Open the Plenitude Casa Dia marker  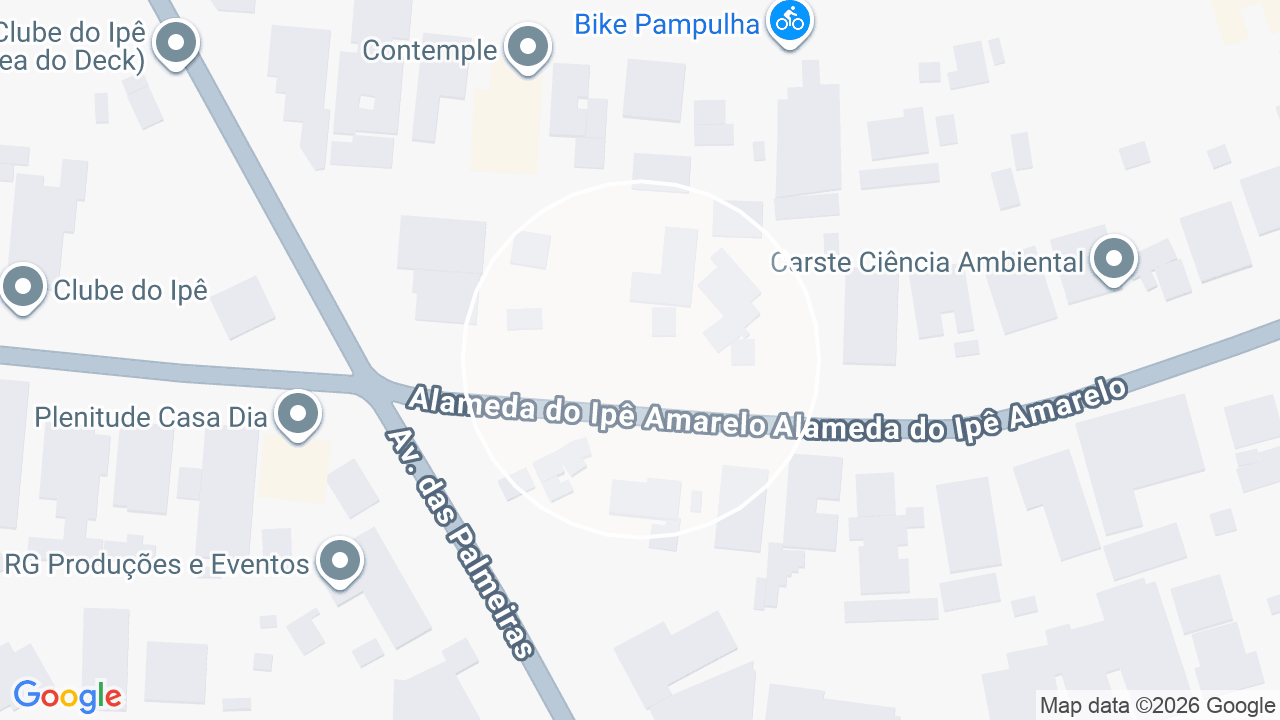(x=297, y=415)
